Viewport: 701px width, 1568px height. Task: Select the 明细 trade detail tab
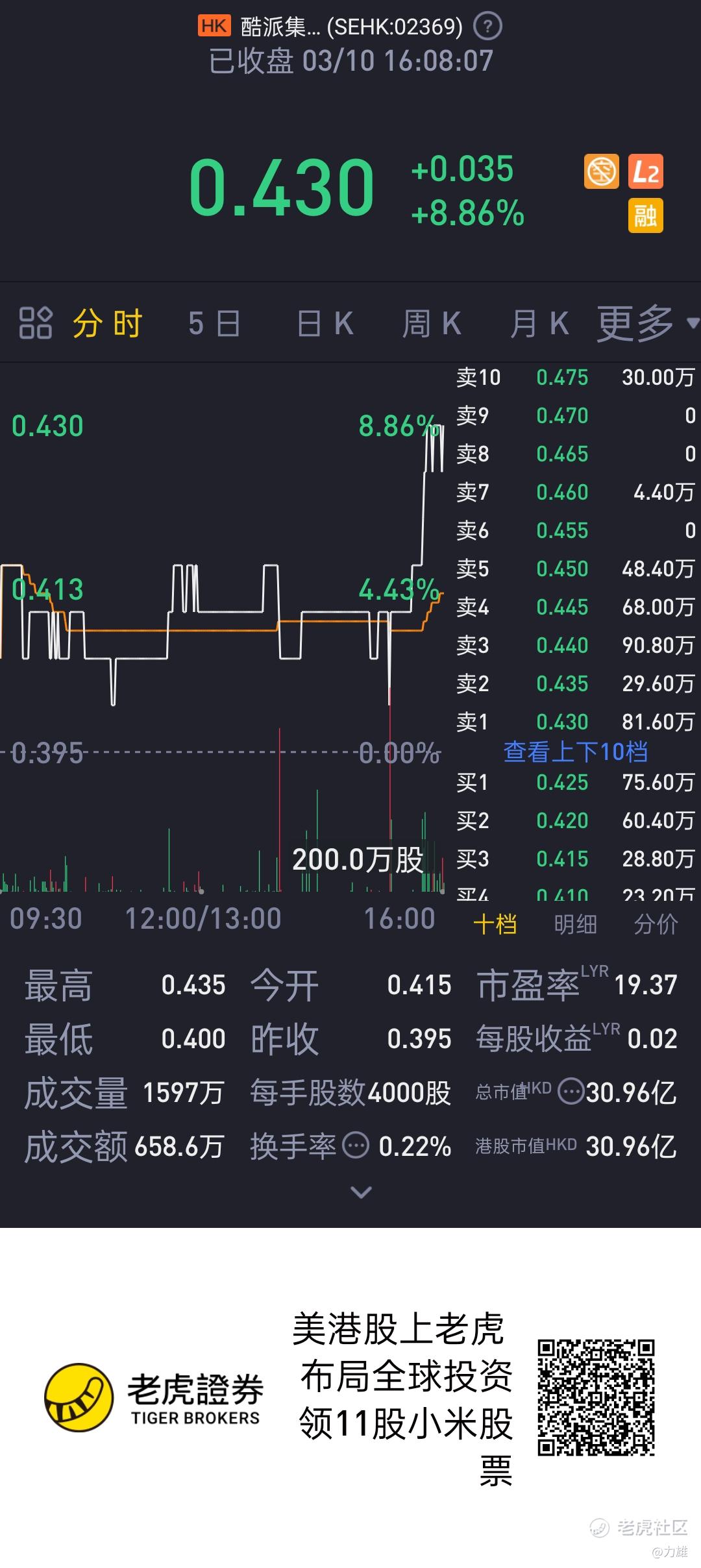click(x=575, y=924)
